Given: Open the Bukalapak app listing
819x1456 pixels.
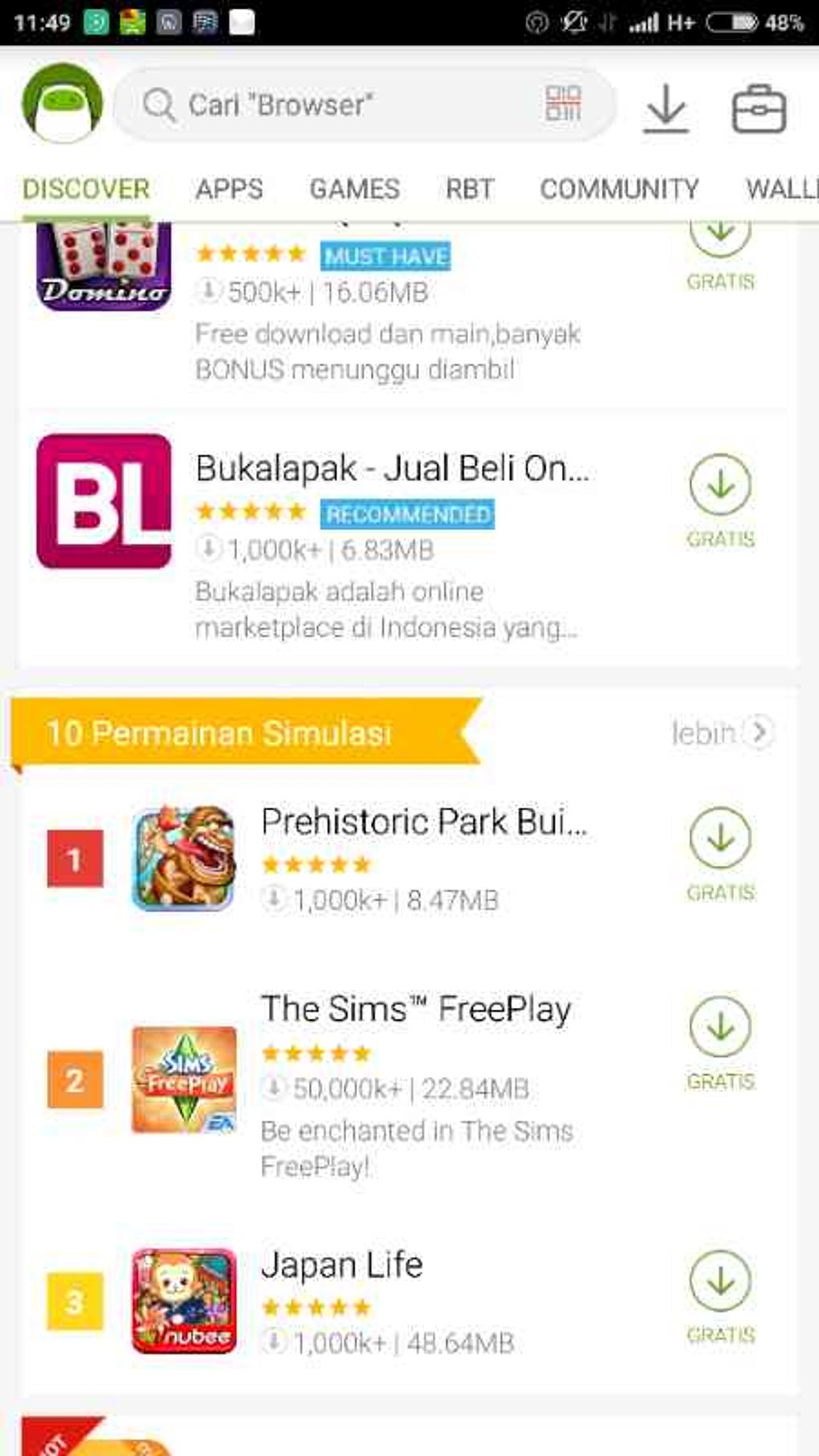Looking at the screenshot, I should [x=392, y=469].
